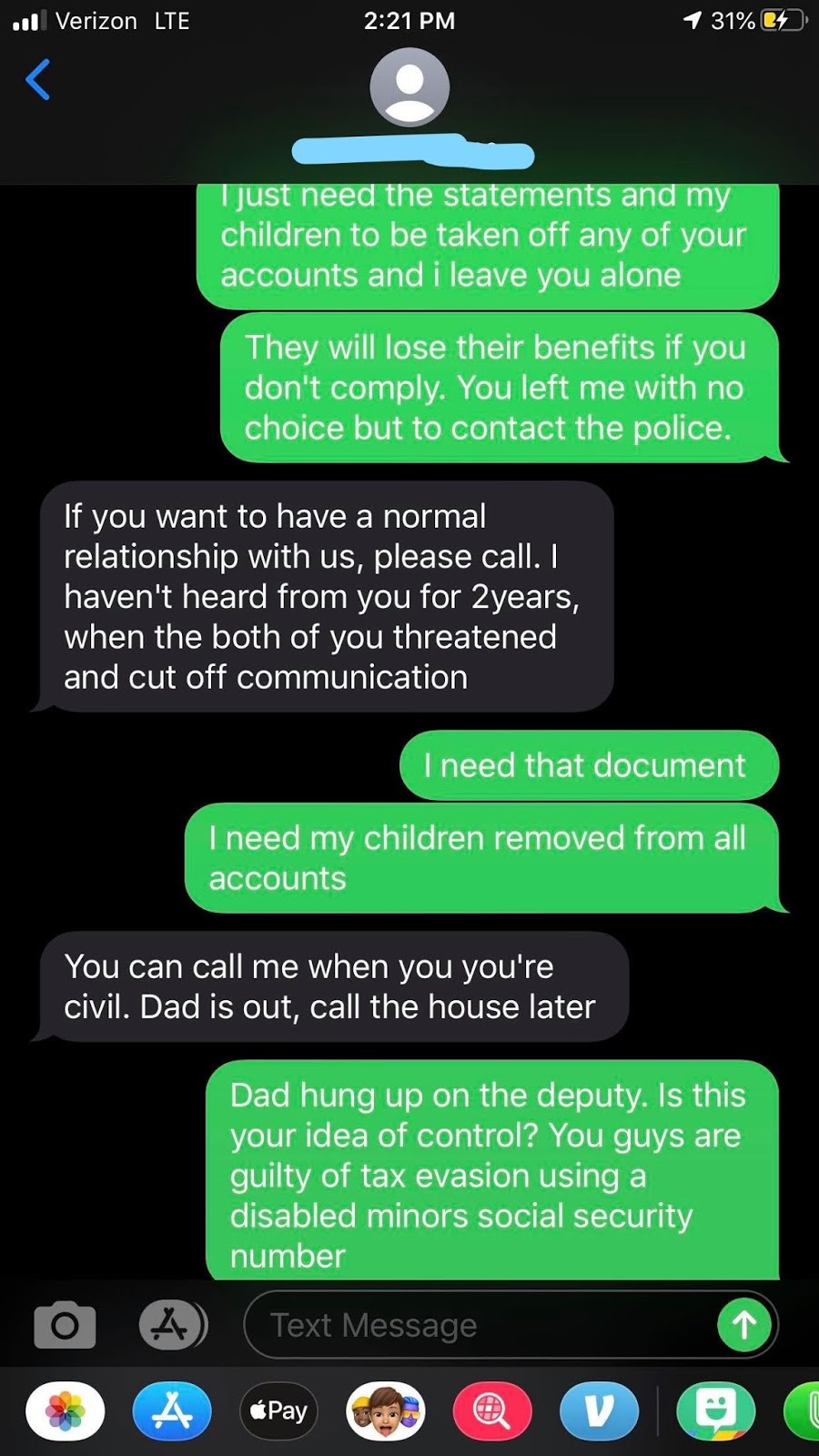819x1456 pixels.
Task: Open the Photos app in the app strip
Action: click(x=65, y=1411)
